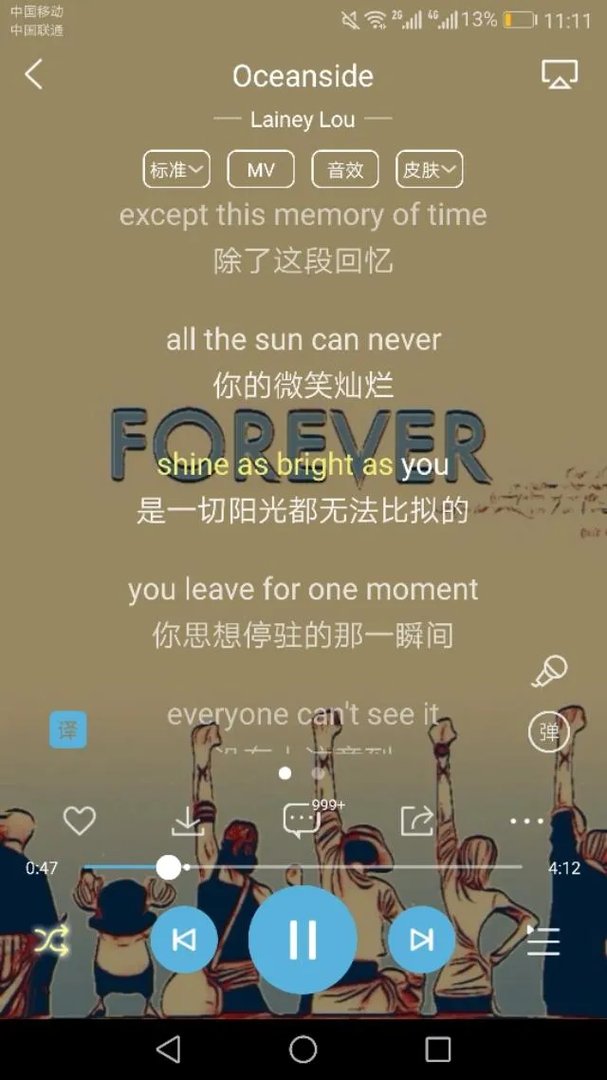This screenshot has width=607, height=1080.
Task: Open the 音效 sound effects button
Action: [345, 169]
